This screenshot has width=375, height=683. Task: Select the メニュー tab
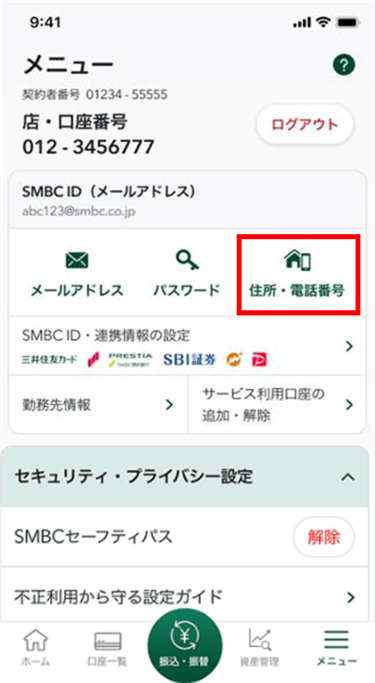click(x=336, y=648)
